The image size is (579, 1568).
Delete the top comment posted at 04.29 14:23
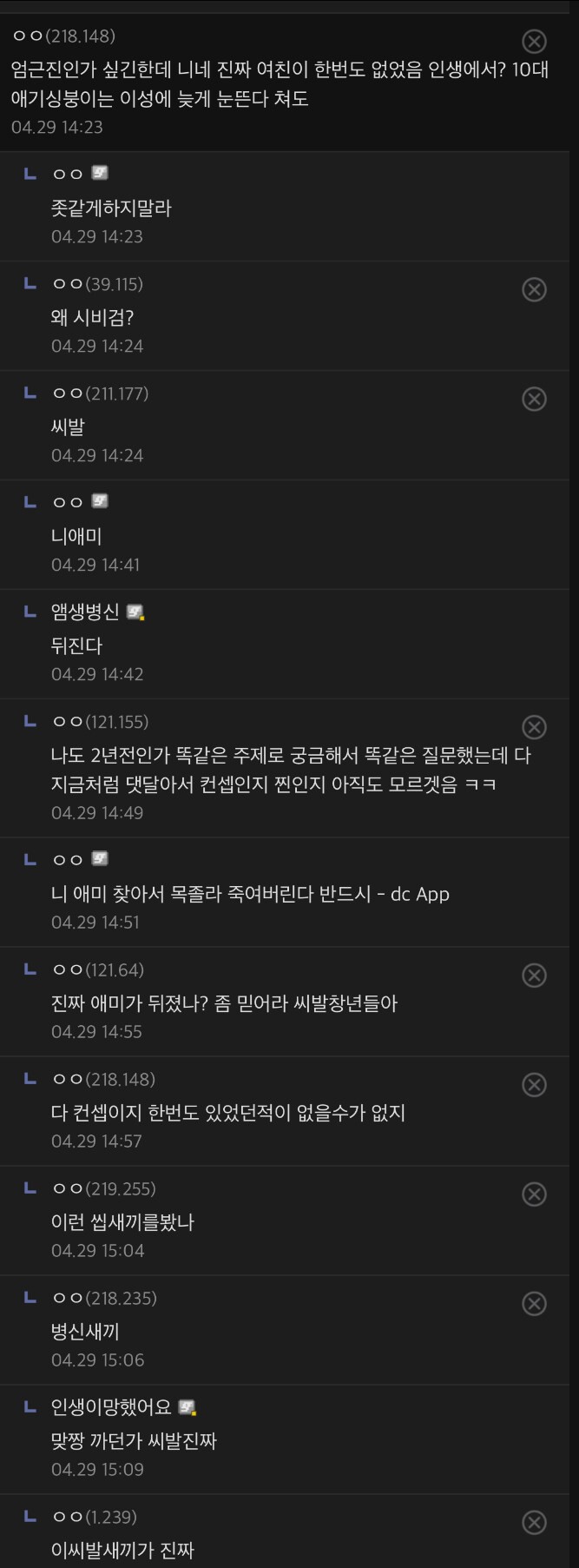pos(534,41)
